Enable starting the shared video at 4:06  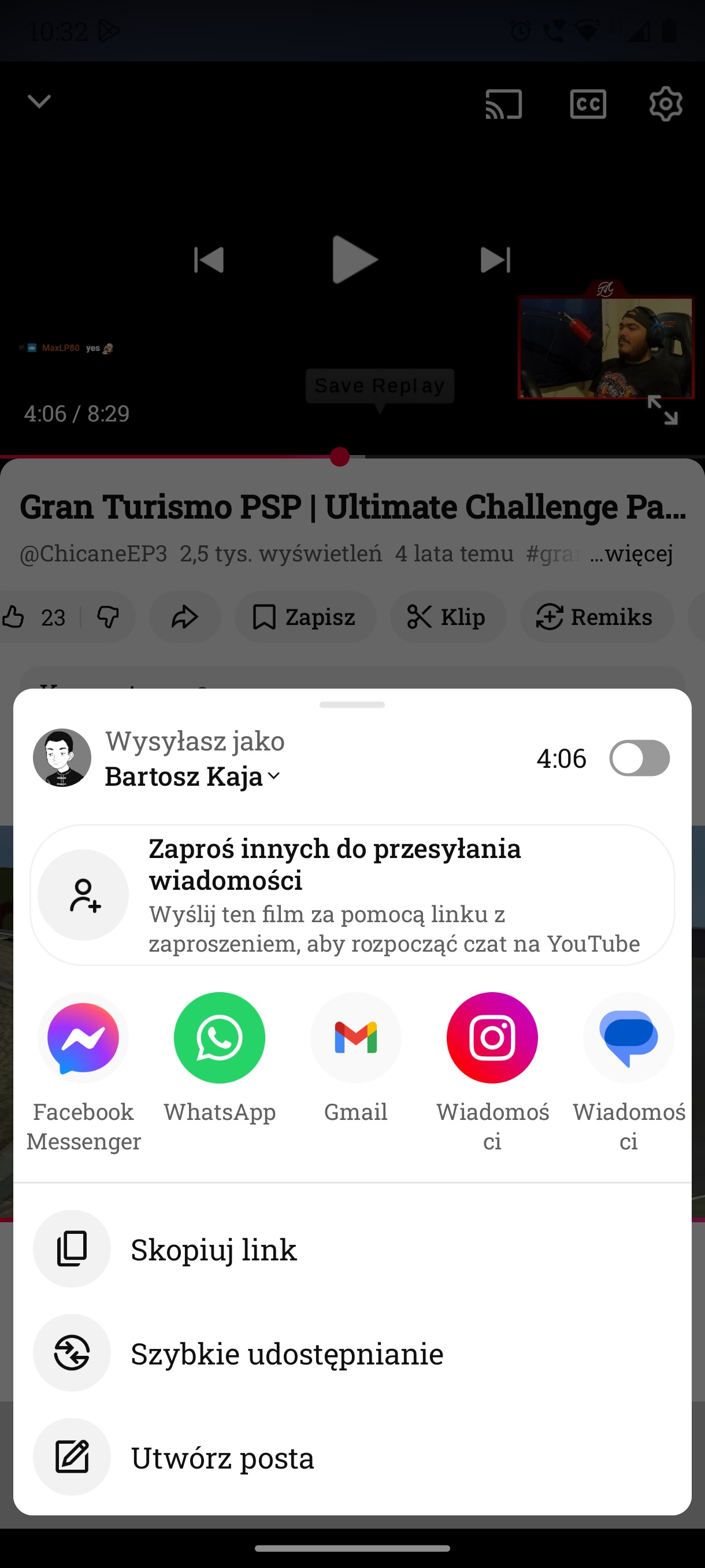click(639, 758)
